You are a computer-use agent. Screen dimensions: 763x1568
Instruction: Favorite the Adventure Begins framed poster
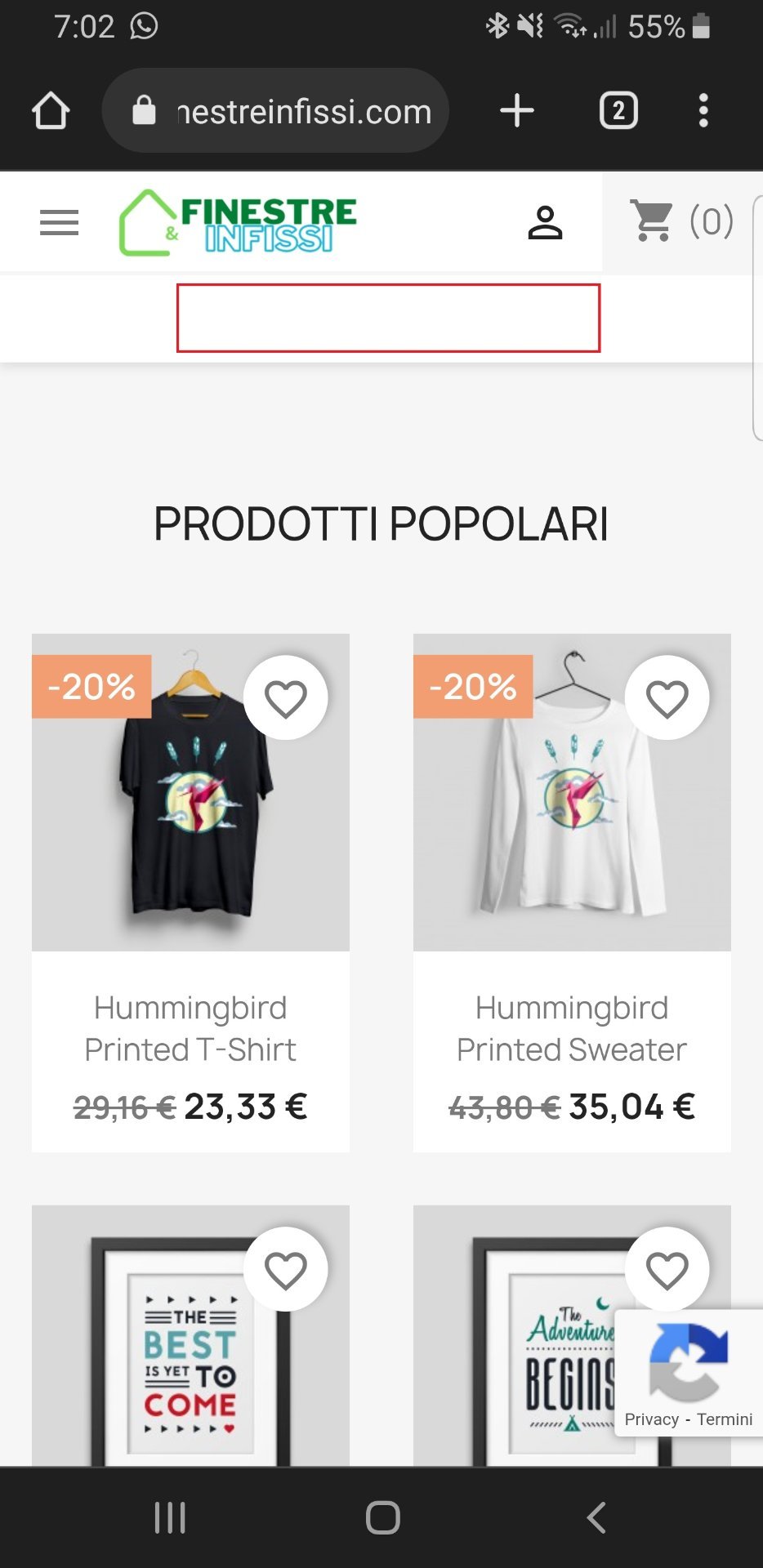tap(667, 1270)
